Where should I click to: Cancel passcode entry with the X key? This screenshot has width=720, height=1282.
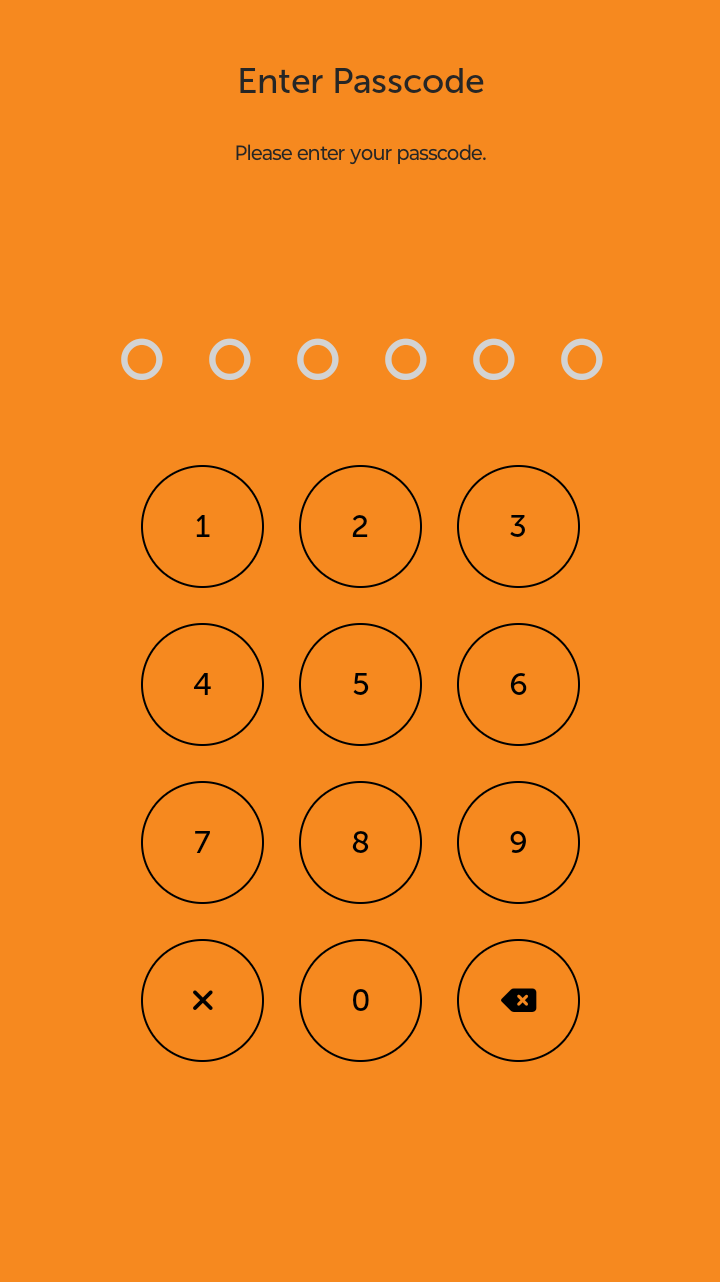pos(202,1000)
